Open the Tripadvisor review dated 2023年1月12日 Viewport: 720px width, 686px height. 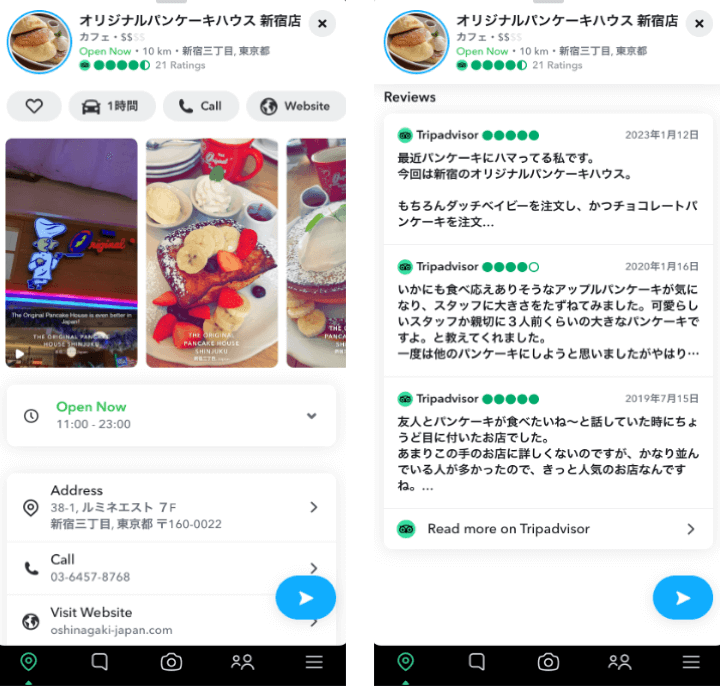(x=548, y=178)
